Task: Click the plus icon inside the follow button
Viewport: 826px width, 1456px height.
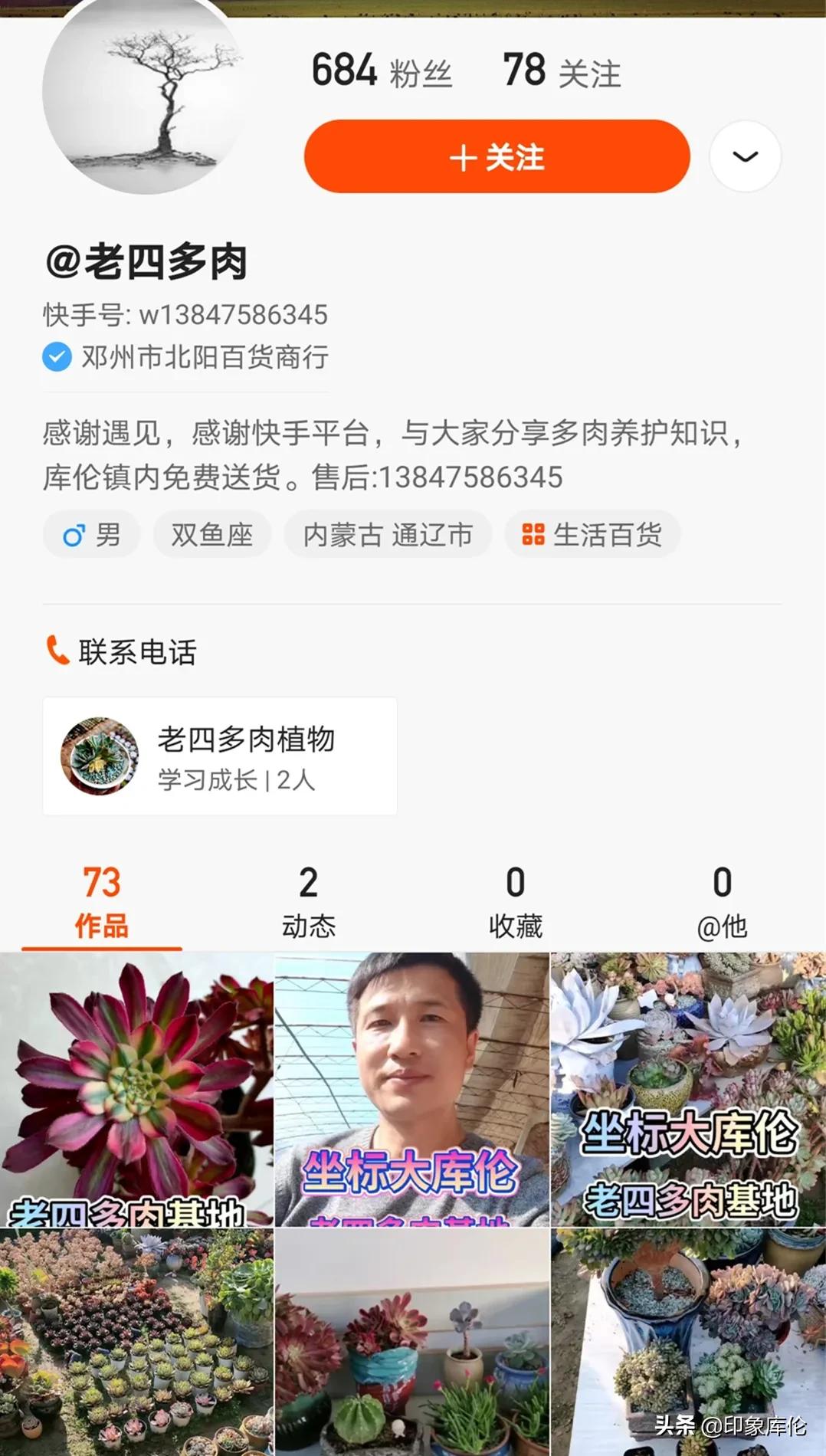Action: coord(463,156)
